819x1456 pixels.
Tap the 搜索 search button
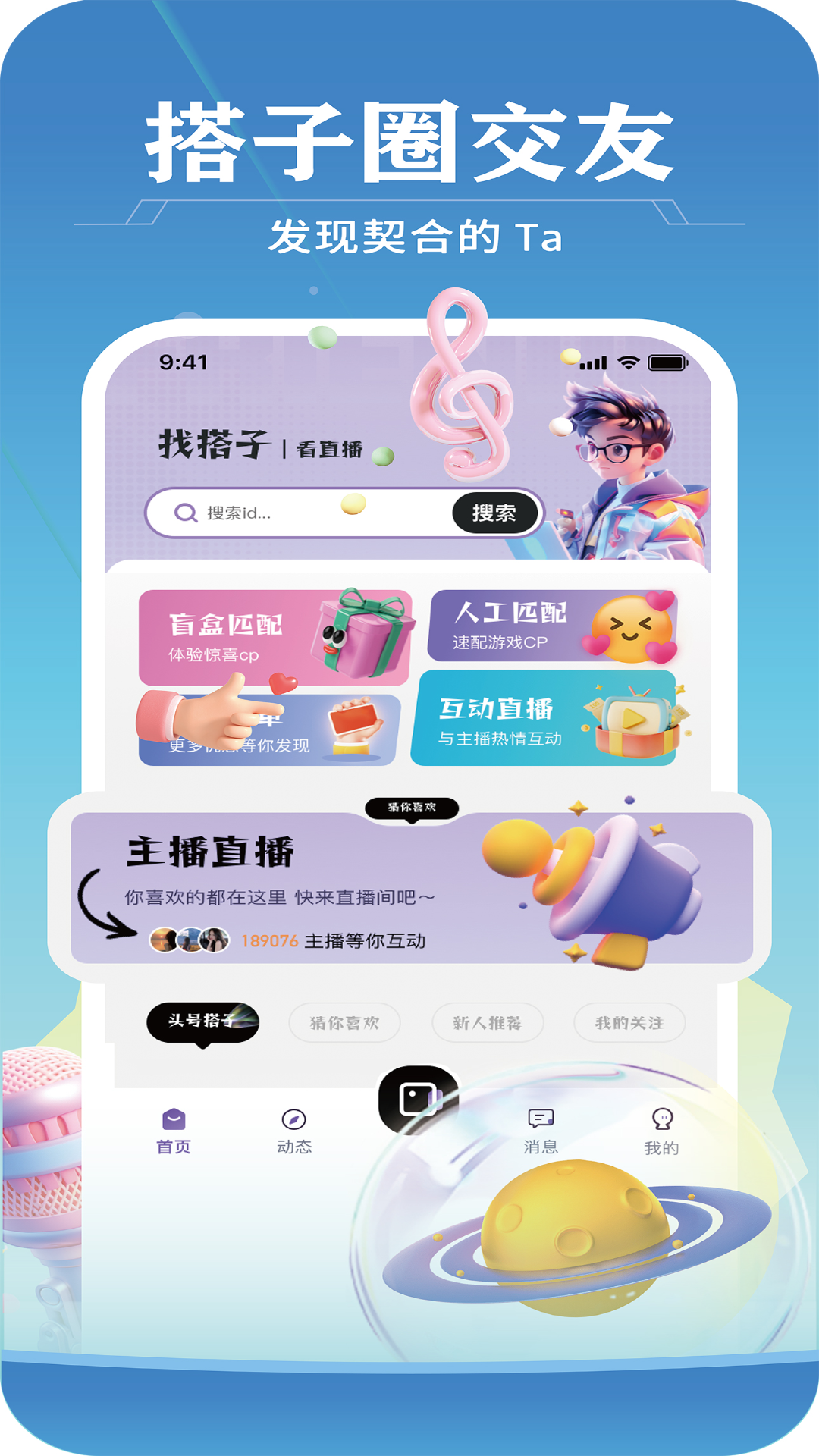click(x=494, y=512)
